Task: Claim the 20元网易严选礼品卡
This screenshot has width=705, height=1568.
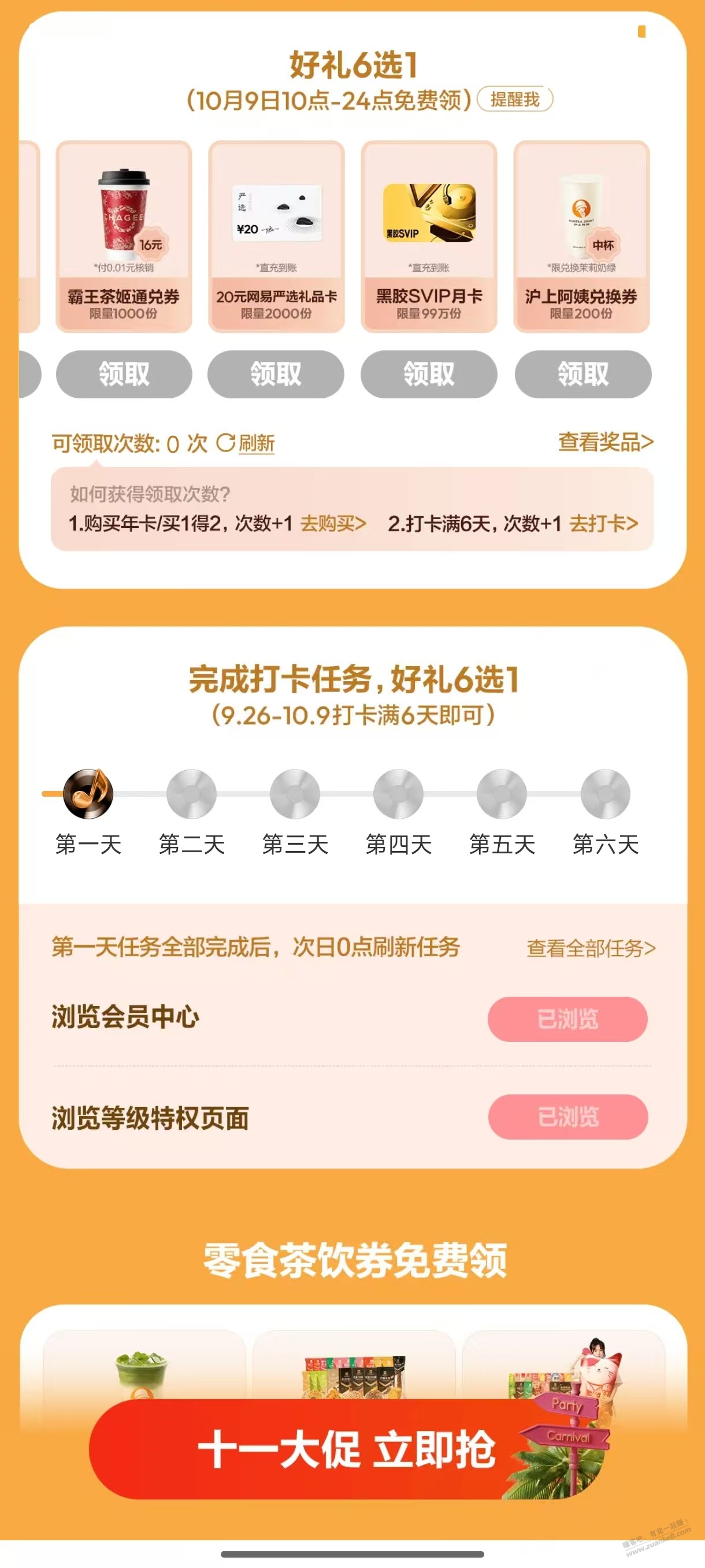Action: 276,373
